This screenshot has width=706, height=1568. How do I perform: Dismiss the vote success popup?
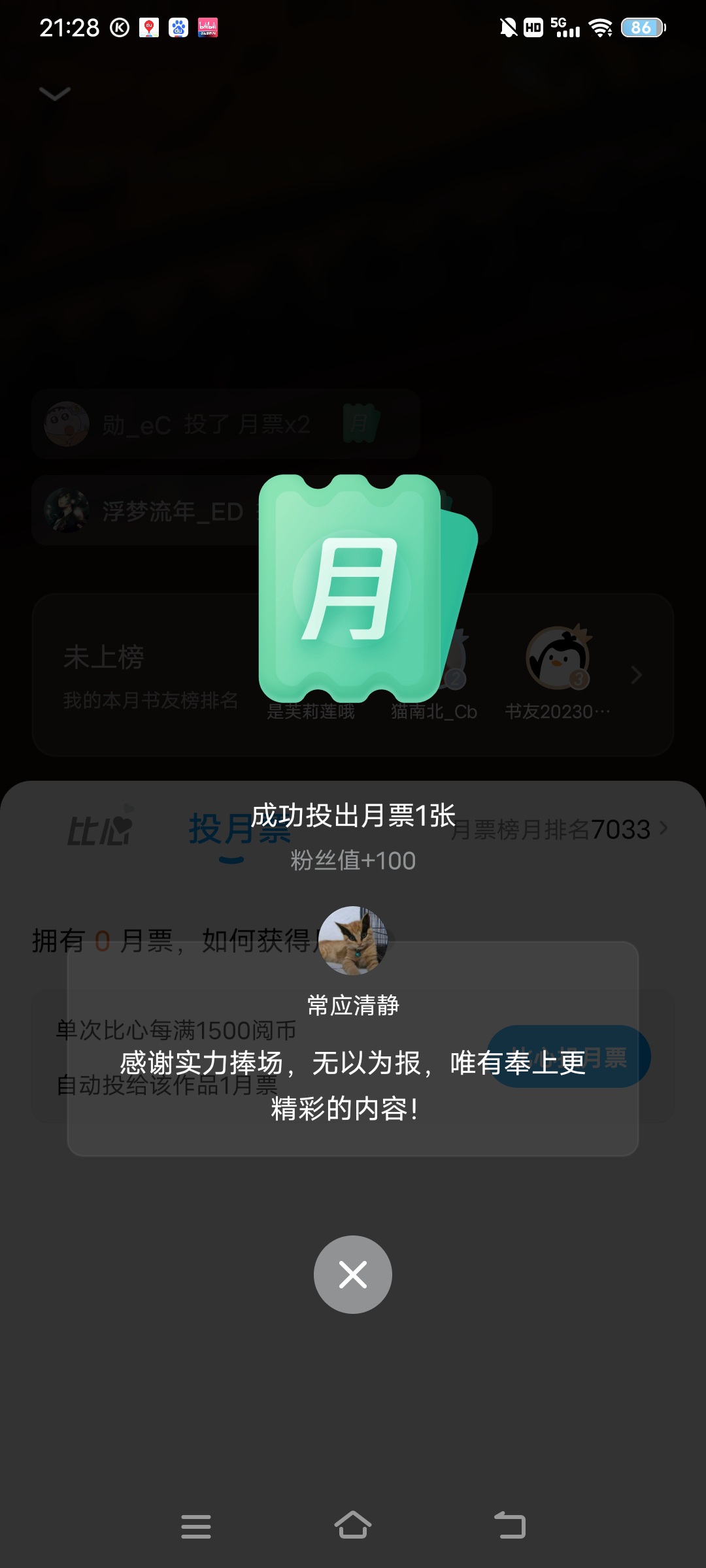click(353, 1274)
